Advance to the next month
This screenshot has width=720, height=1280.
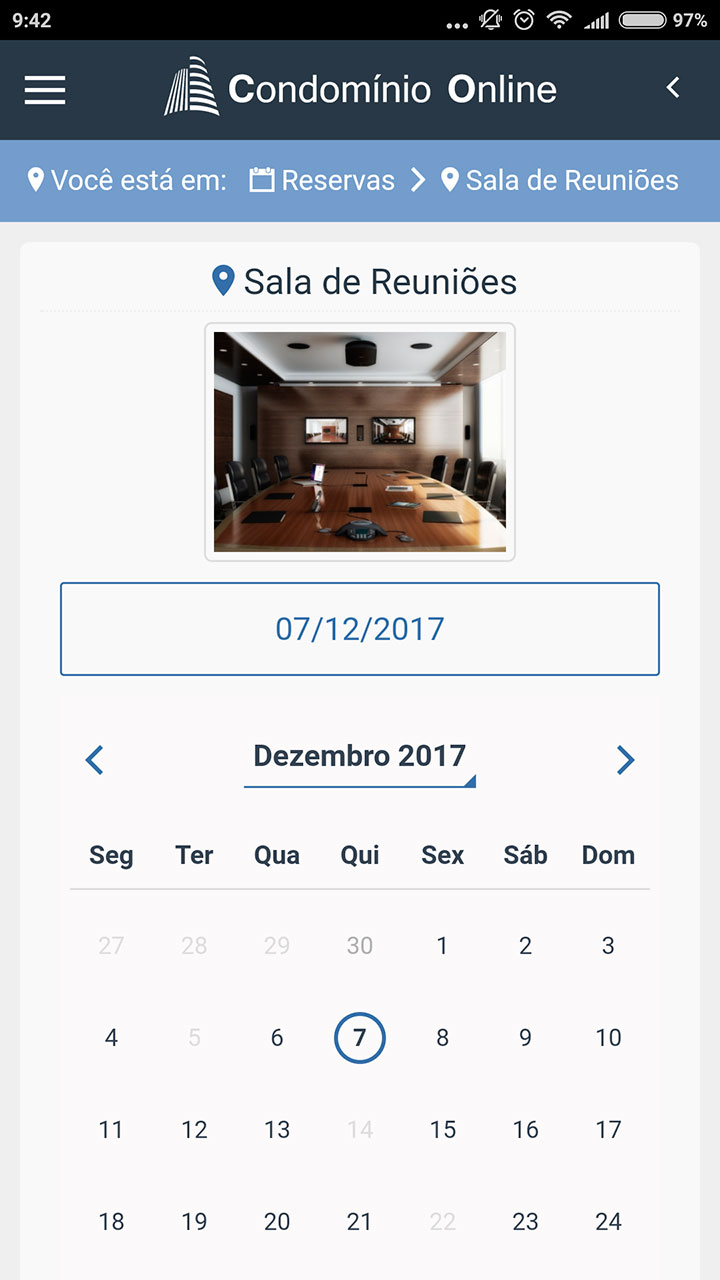coord(625,760)
